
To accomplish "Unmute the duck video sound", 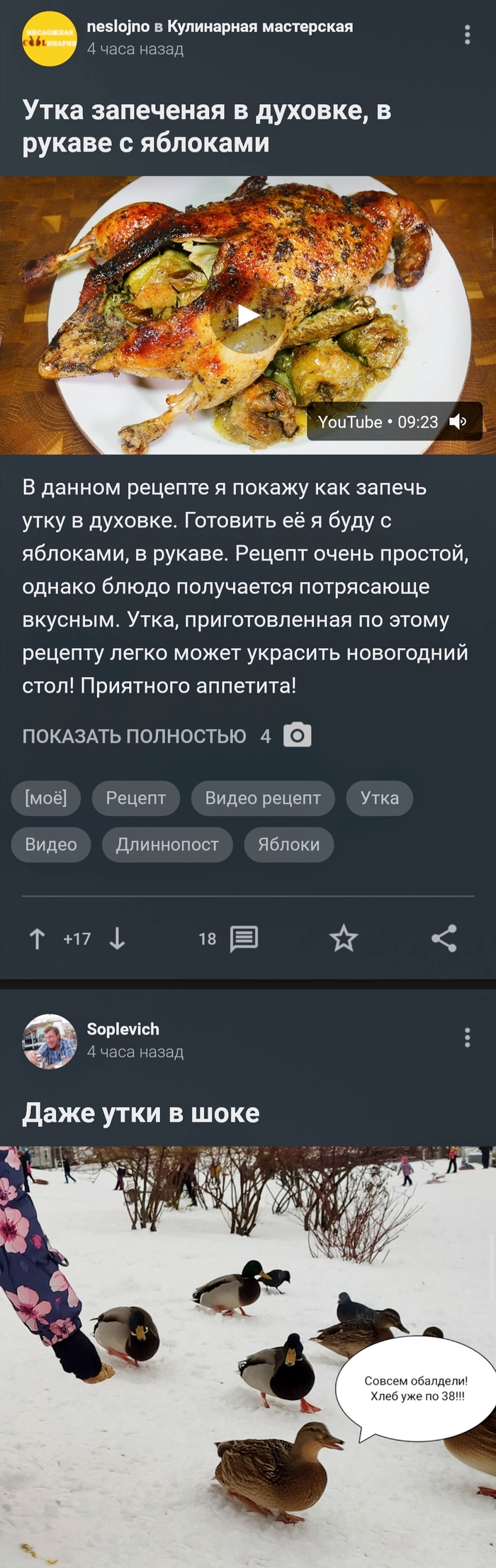I will [x=458, y=422].
